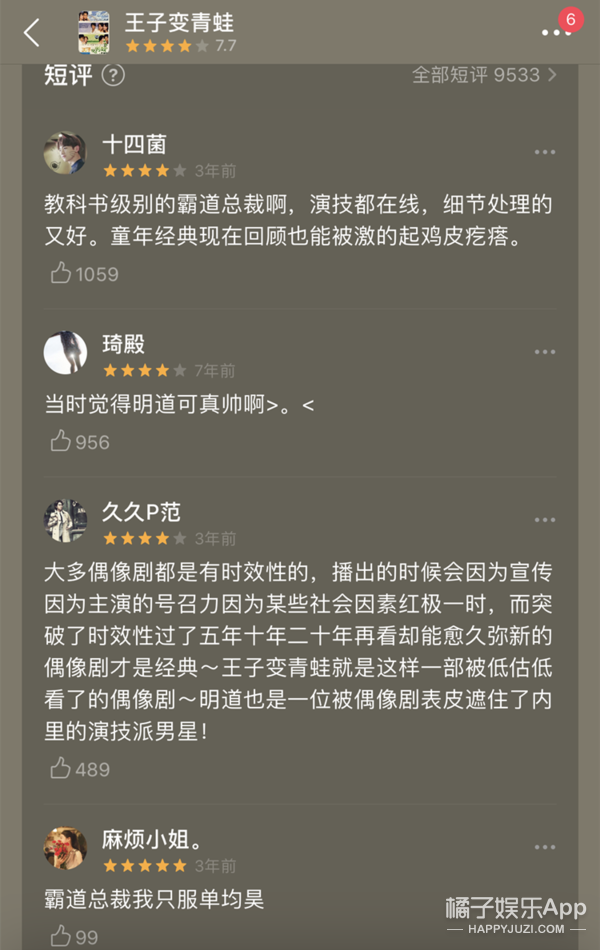Go back using the top-left arrow
The width and height of the screenshot is (600, 950).
[x=32, y=32]
